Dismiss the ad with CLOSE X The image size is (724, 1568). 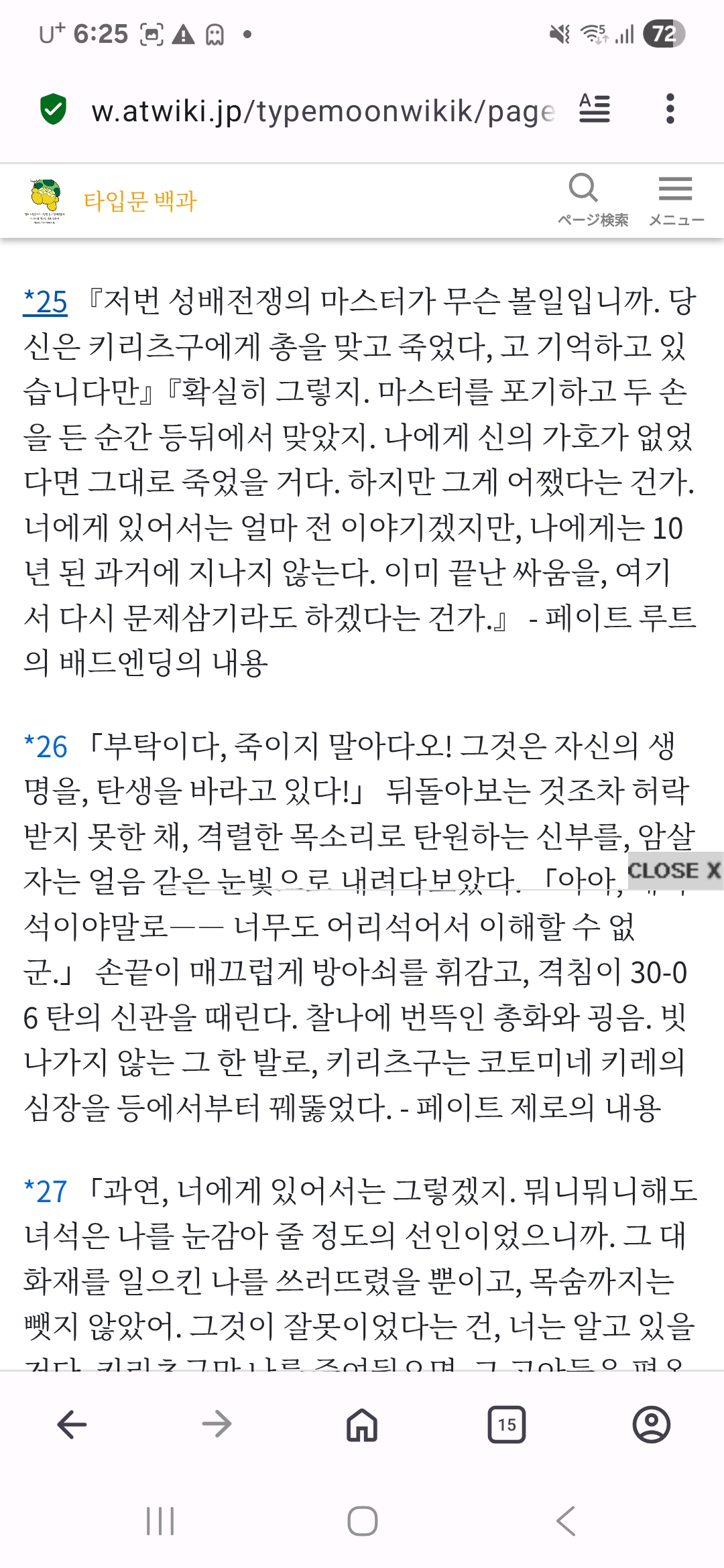click(674, 870)
